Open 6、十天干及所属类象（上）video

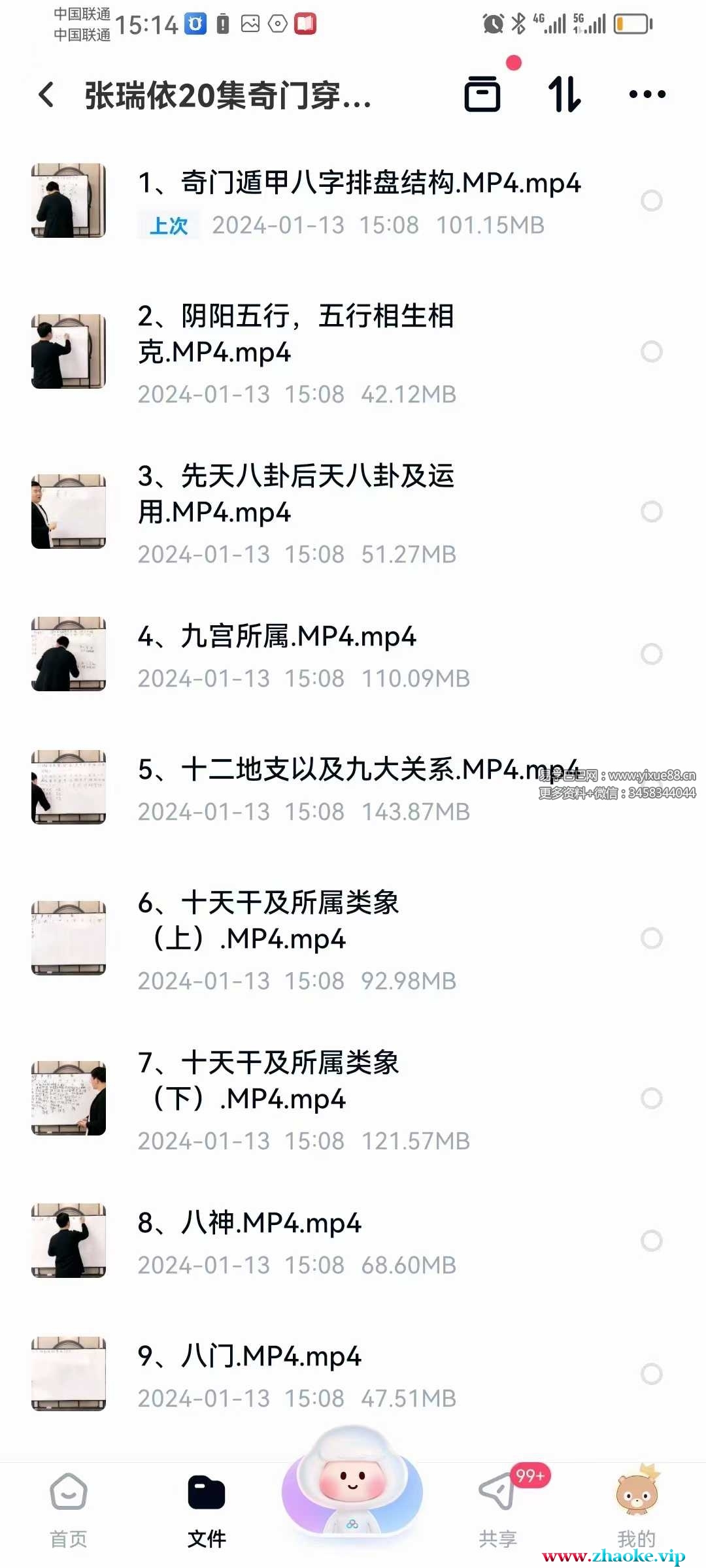[268, 921]
